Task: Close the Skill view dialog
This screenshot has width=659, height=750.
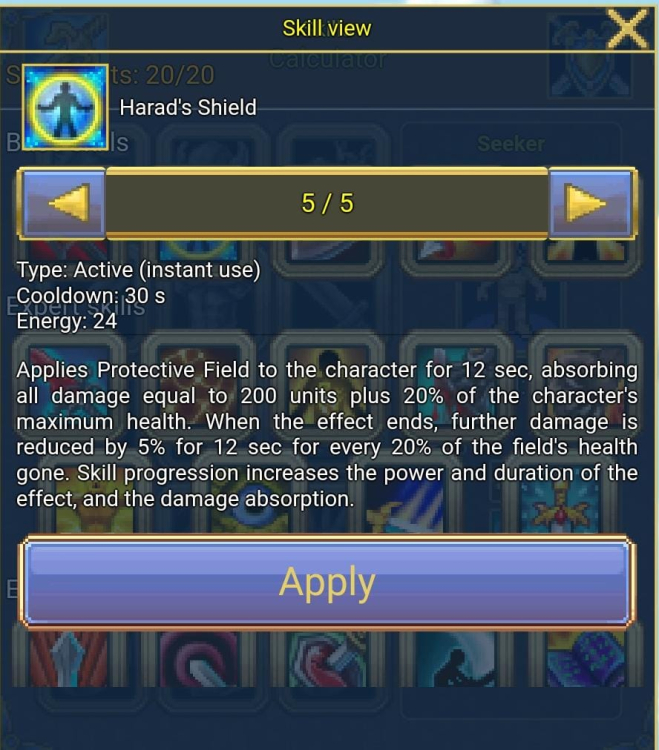Action: (627, 29)
